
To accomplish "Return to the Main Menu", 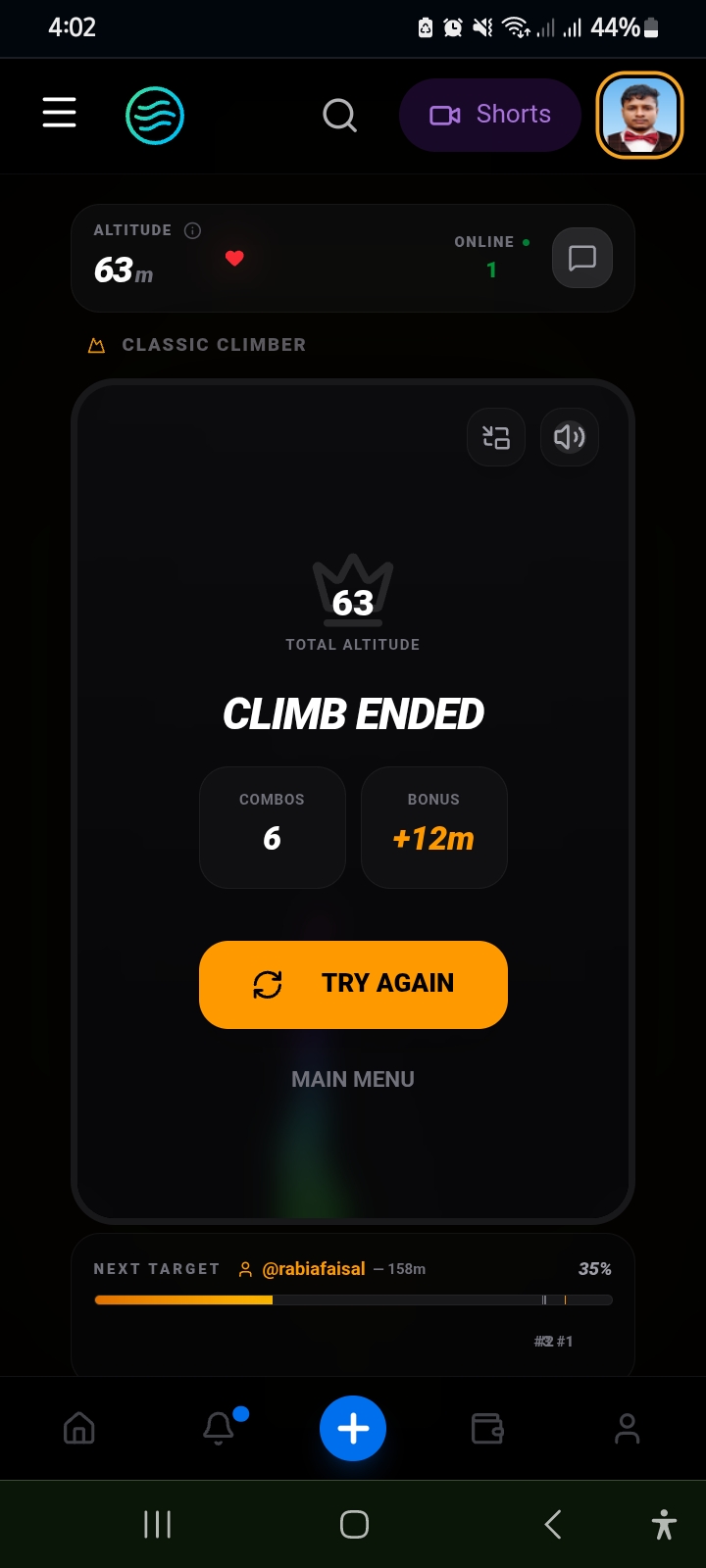I will pyautogui.click(x=353, y=1079).
